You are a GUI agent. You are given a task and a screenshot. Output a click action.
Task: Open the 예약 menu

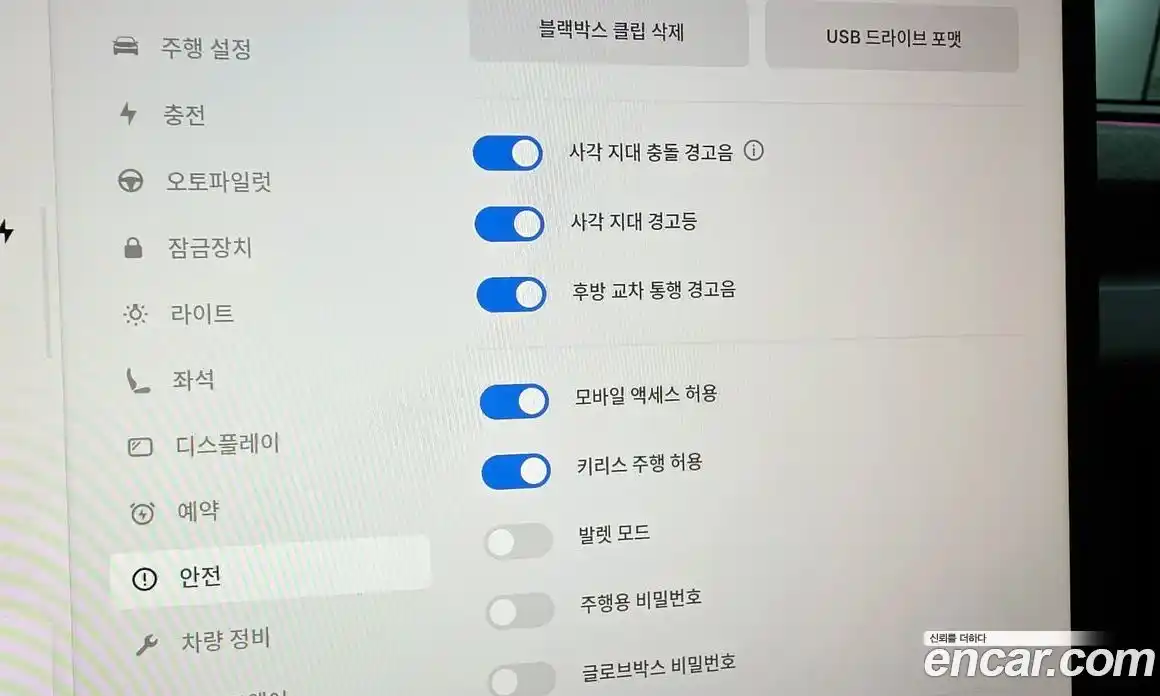coord(197,512)
